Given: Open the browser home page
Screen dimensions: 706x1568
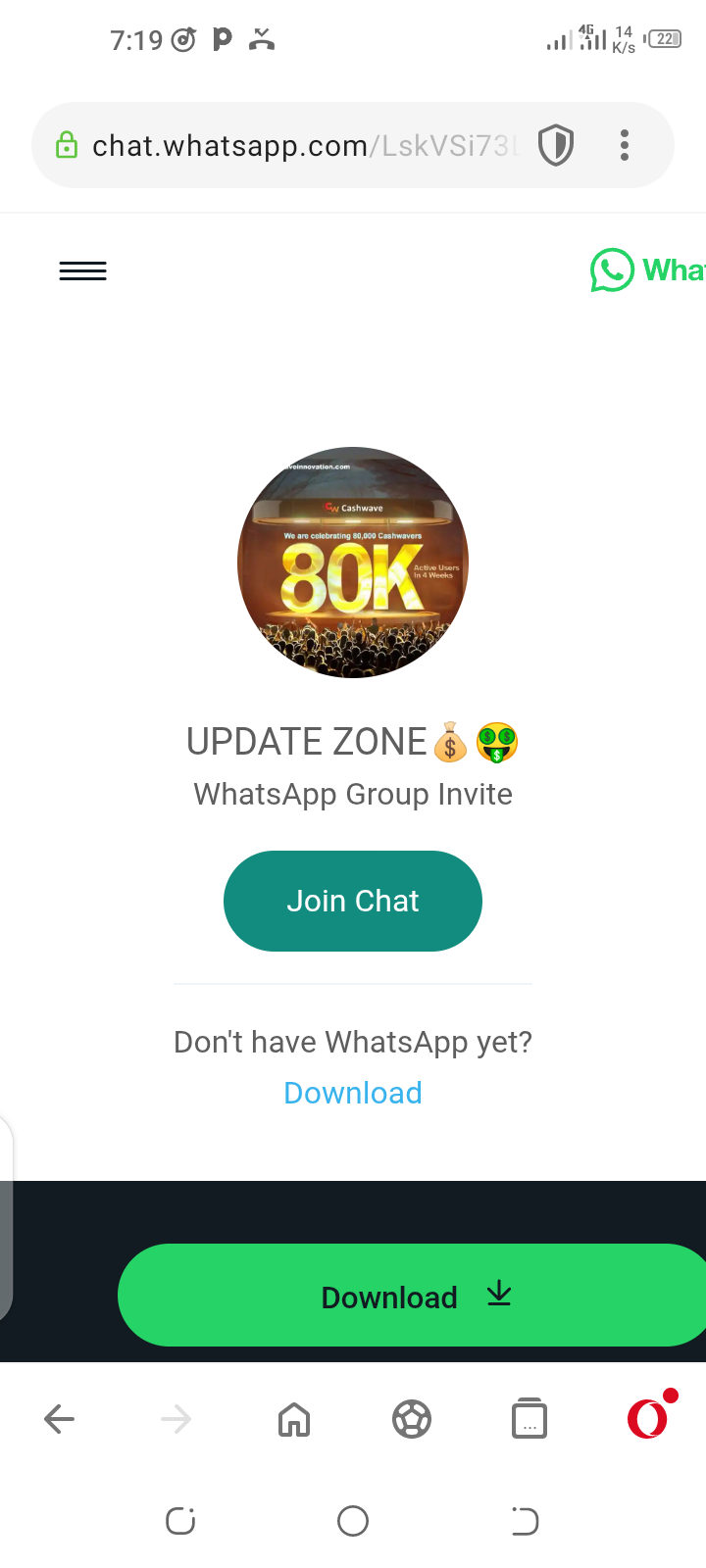Looking at the screenshot, I should point(294,1419).
